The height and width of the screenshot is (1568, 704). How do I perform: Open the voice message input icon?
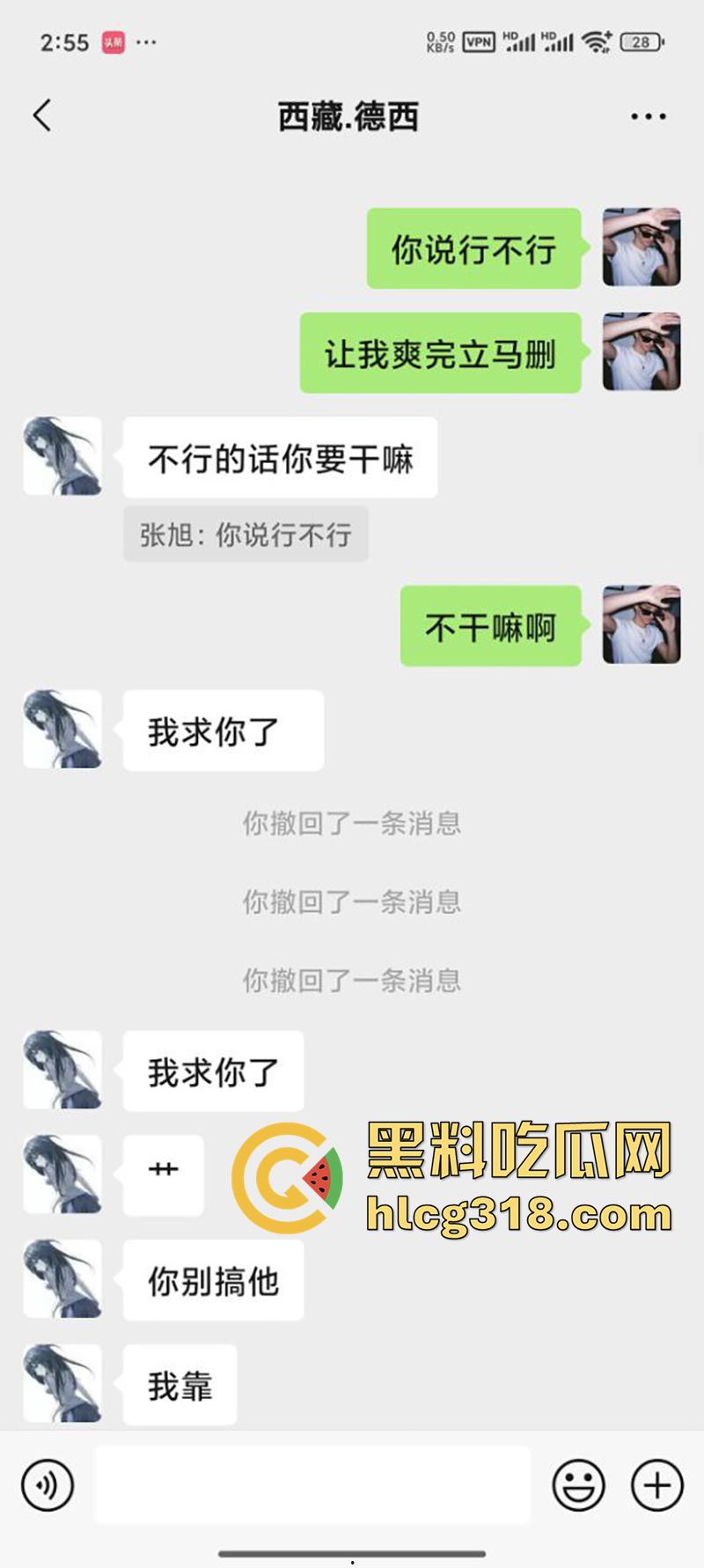pos(48,1484)
